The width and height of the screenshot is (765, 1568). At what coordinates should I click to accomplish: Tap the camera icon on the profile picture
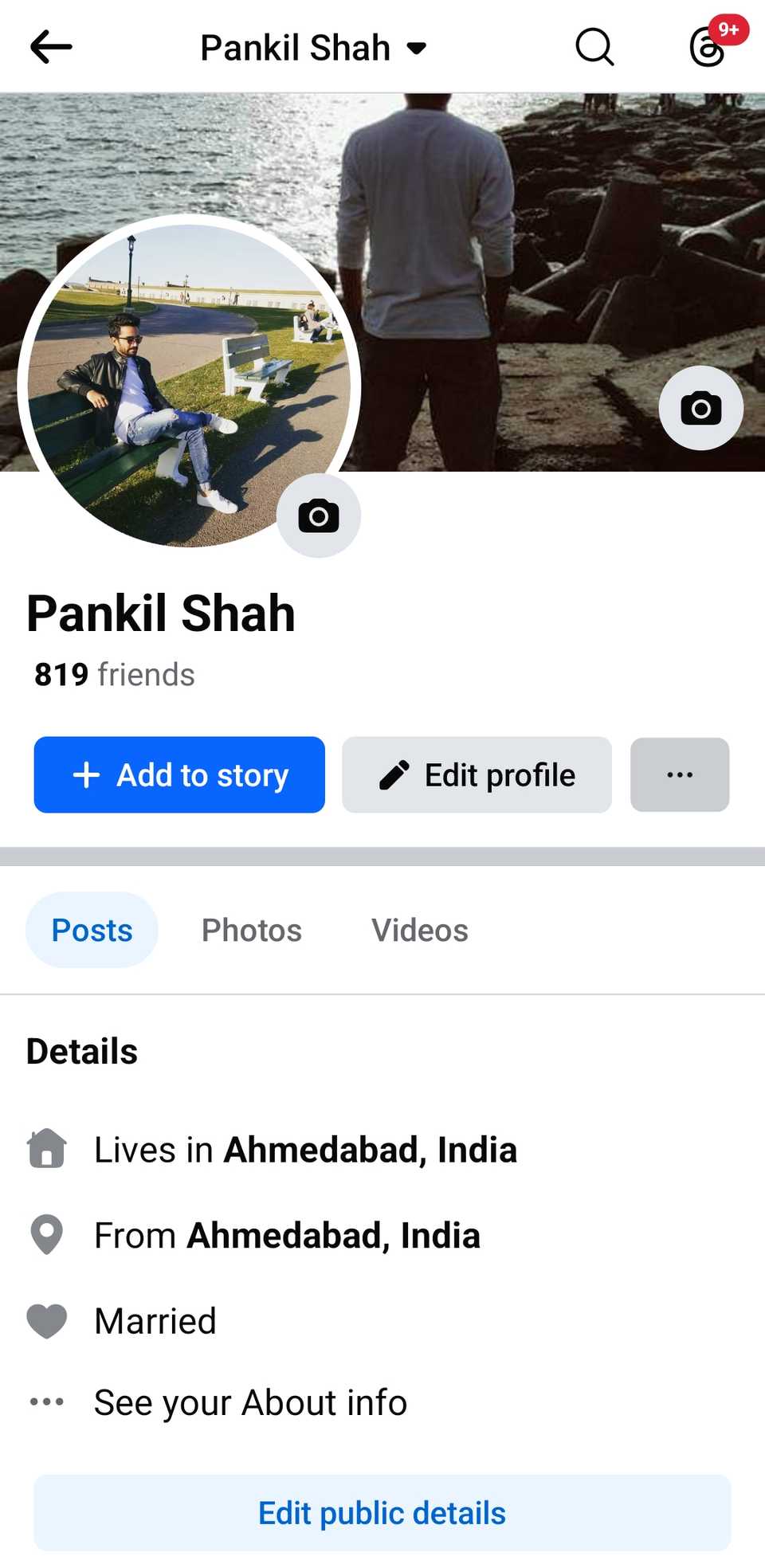click(319, 515)
